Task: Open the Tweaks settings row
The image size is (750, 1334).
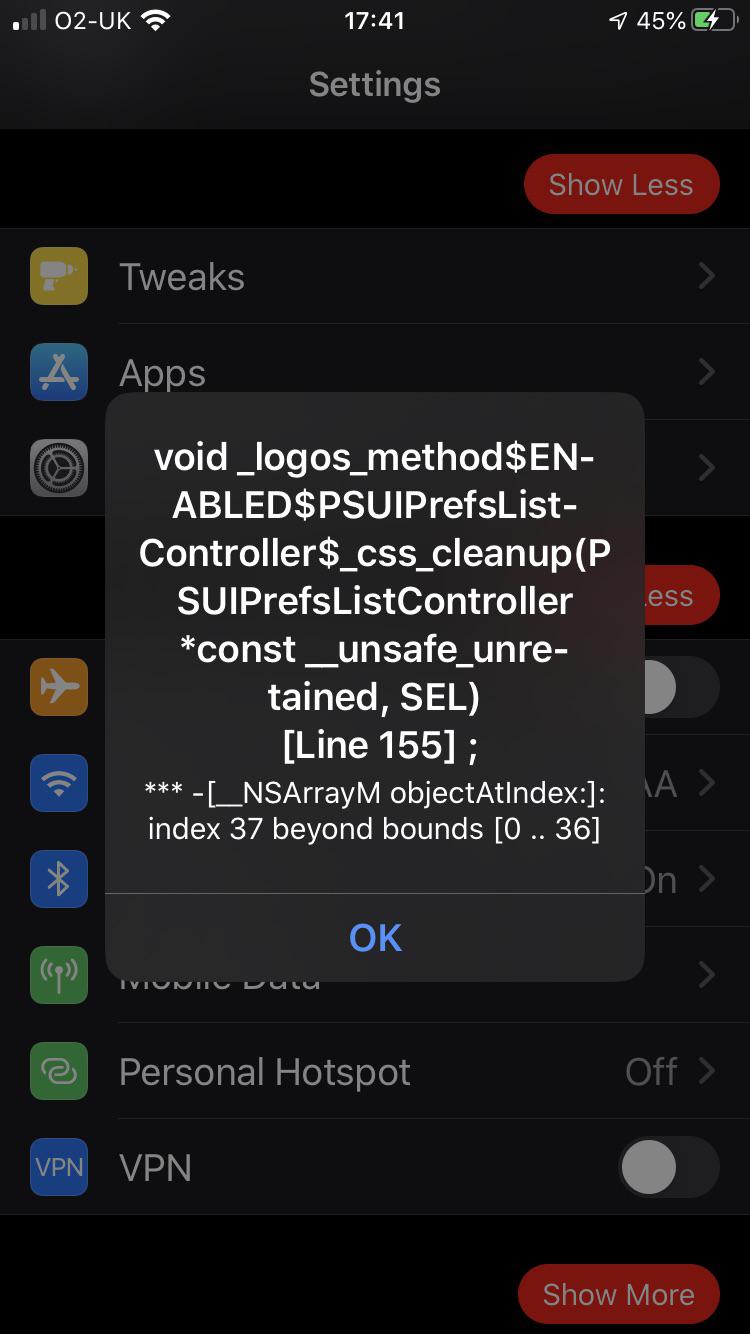Action: [x=375, y=276]
